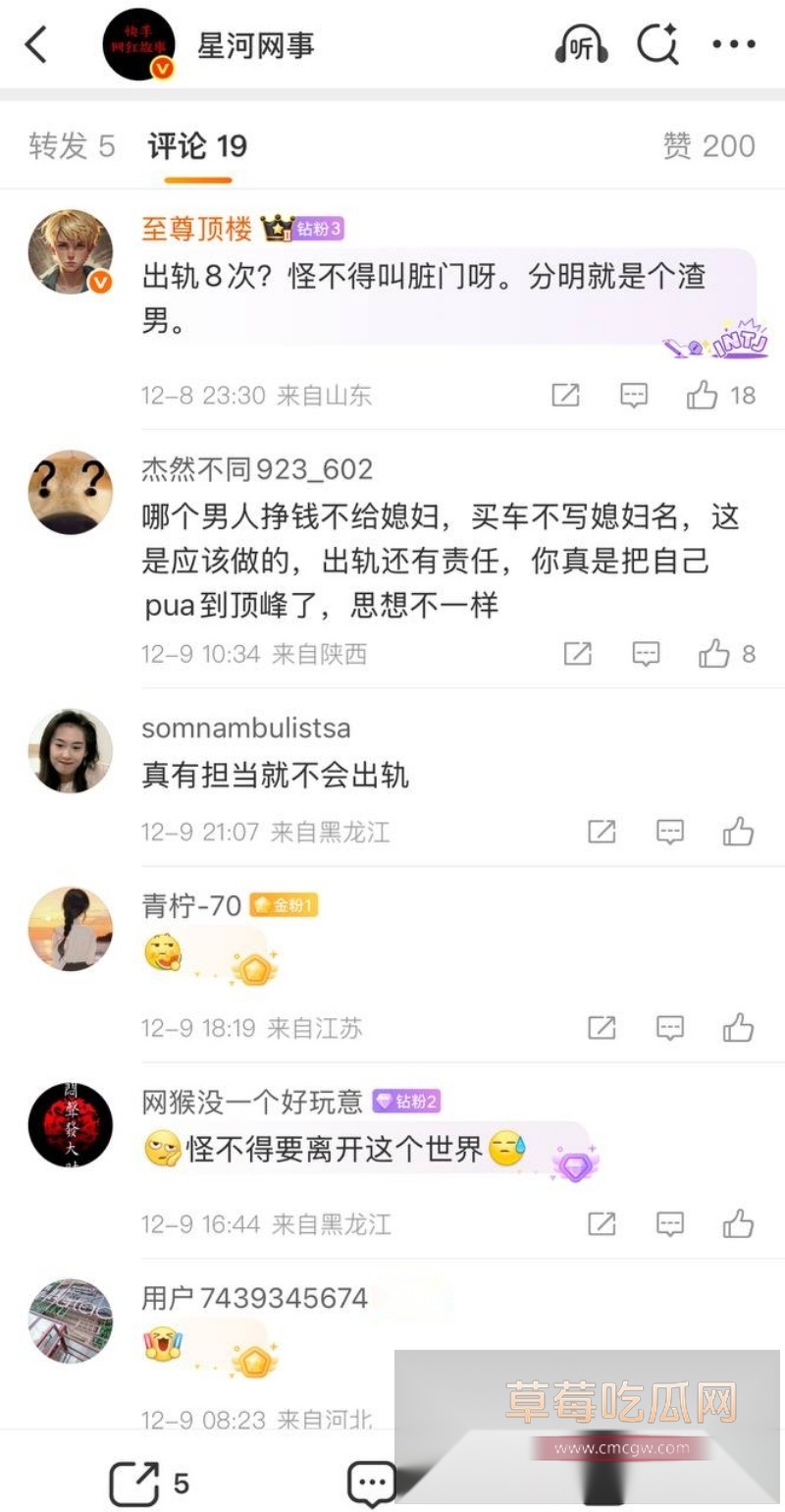Tap the back arrow to leave the post
Screen dimensions: 785x1512
click(36, 43)
